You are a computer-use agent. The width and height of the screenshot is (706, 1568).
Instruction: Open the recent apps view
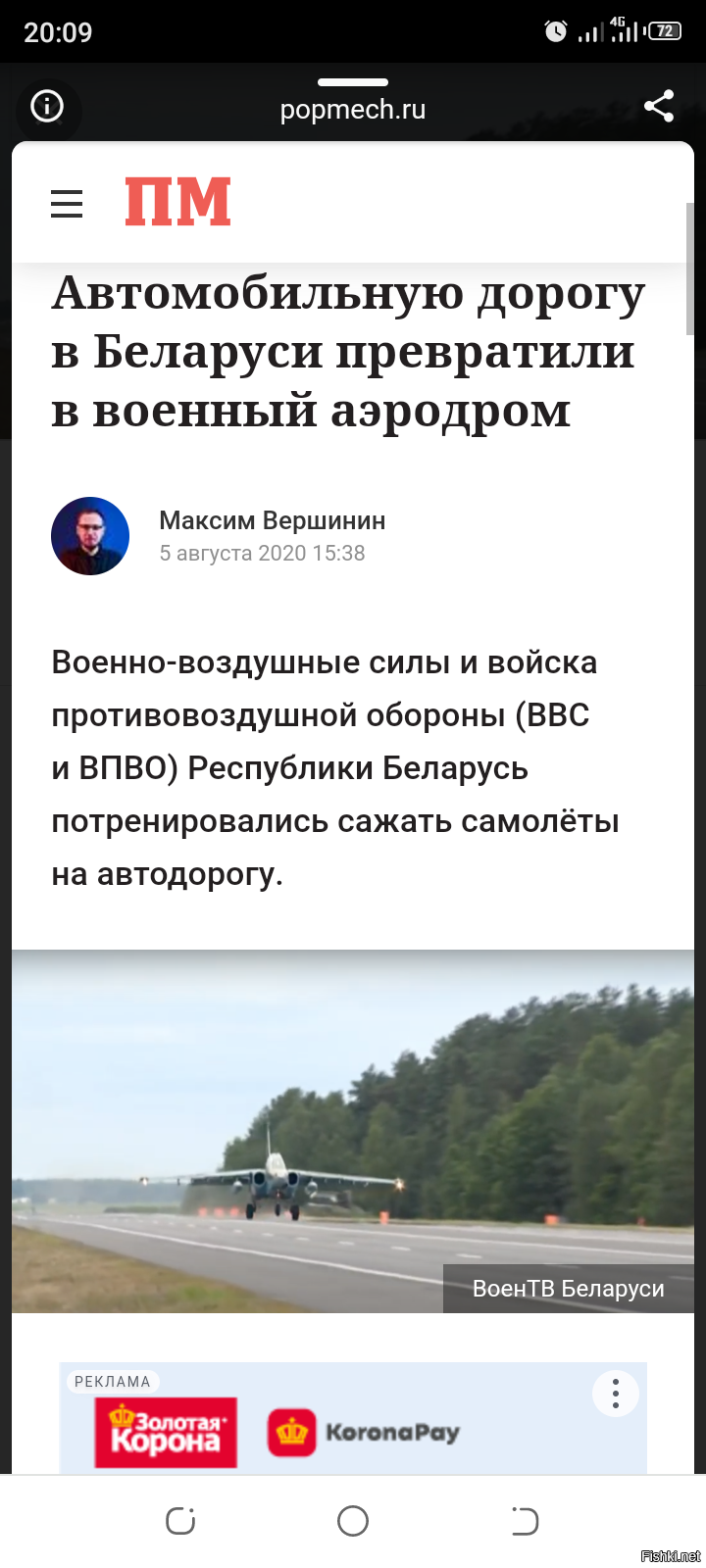tap(180, 1521)
